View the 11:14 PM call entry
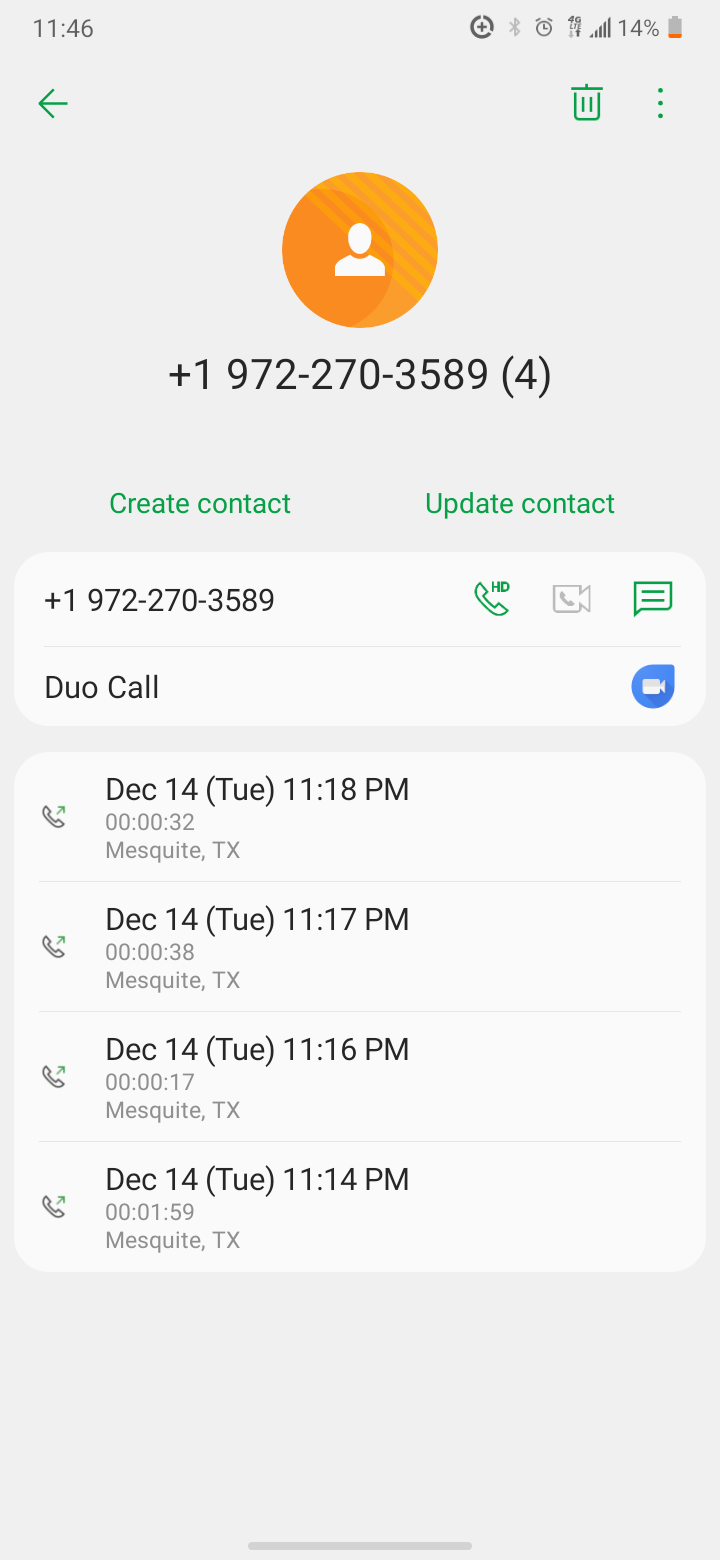 (x=360, y=1207)
